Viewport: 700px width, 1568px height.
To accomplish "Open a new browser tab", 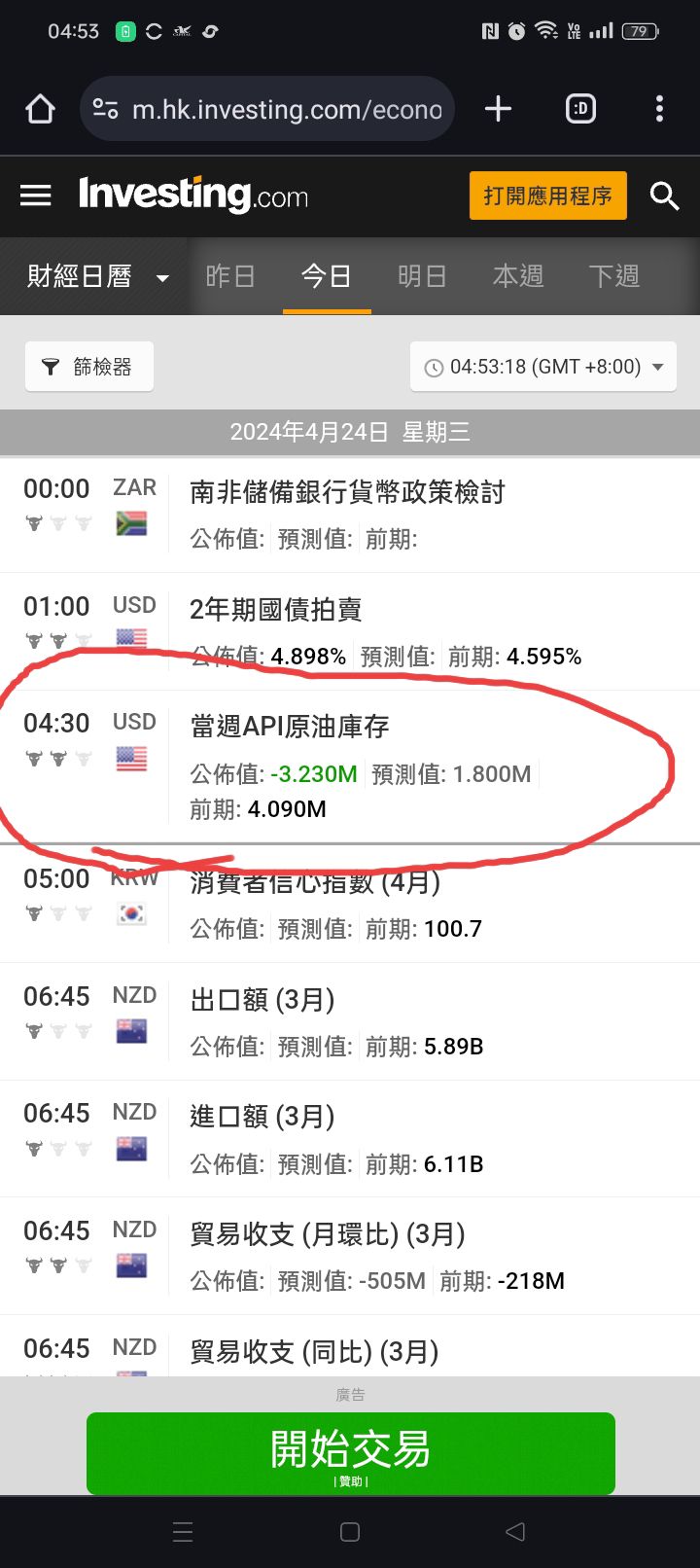I will 498,109.
